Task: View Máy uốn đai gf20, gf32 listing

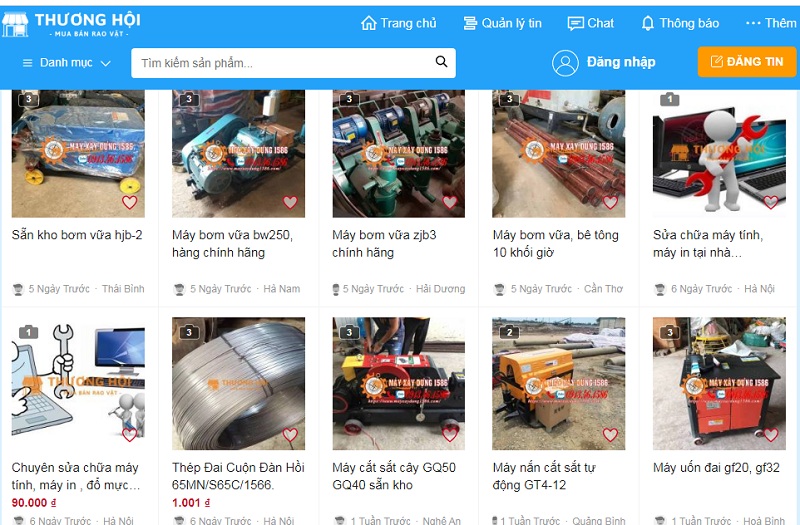Action: (716, 467)
